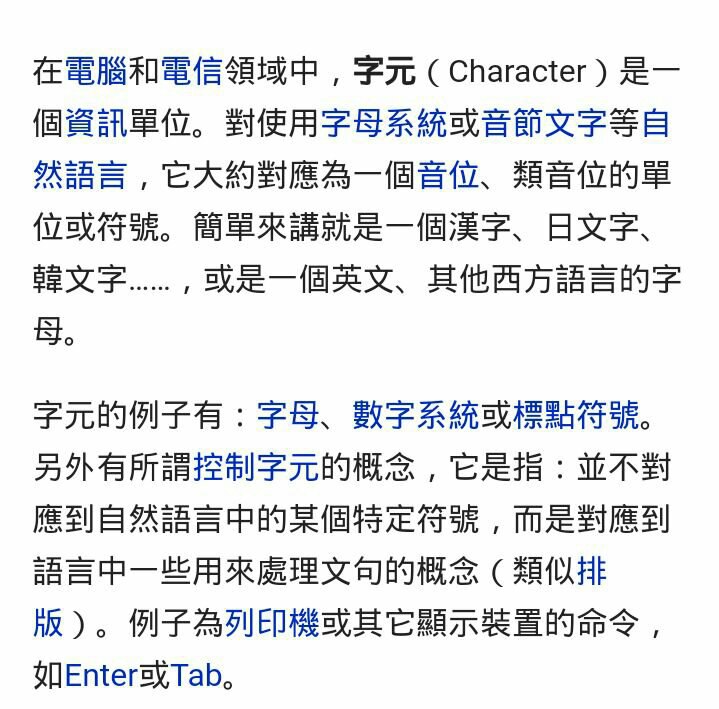Go to the 音位 article

click(447, 176)
